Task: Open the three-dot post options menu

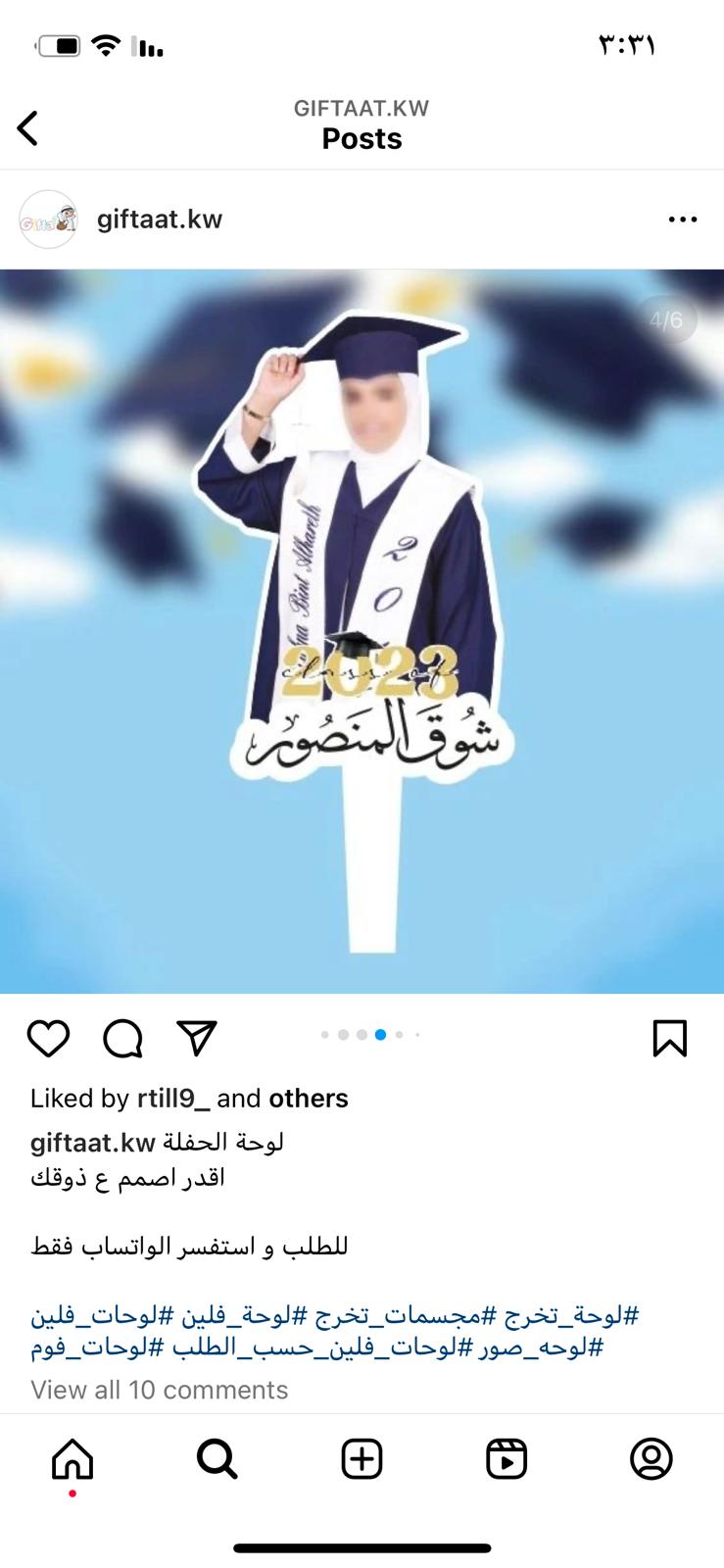Action: click(683, 220)
